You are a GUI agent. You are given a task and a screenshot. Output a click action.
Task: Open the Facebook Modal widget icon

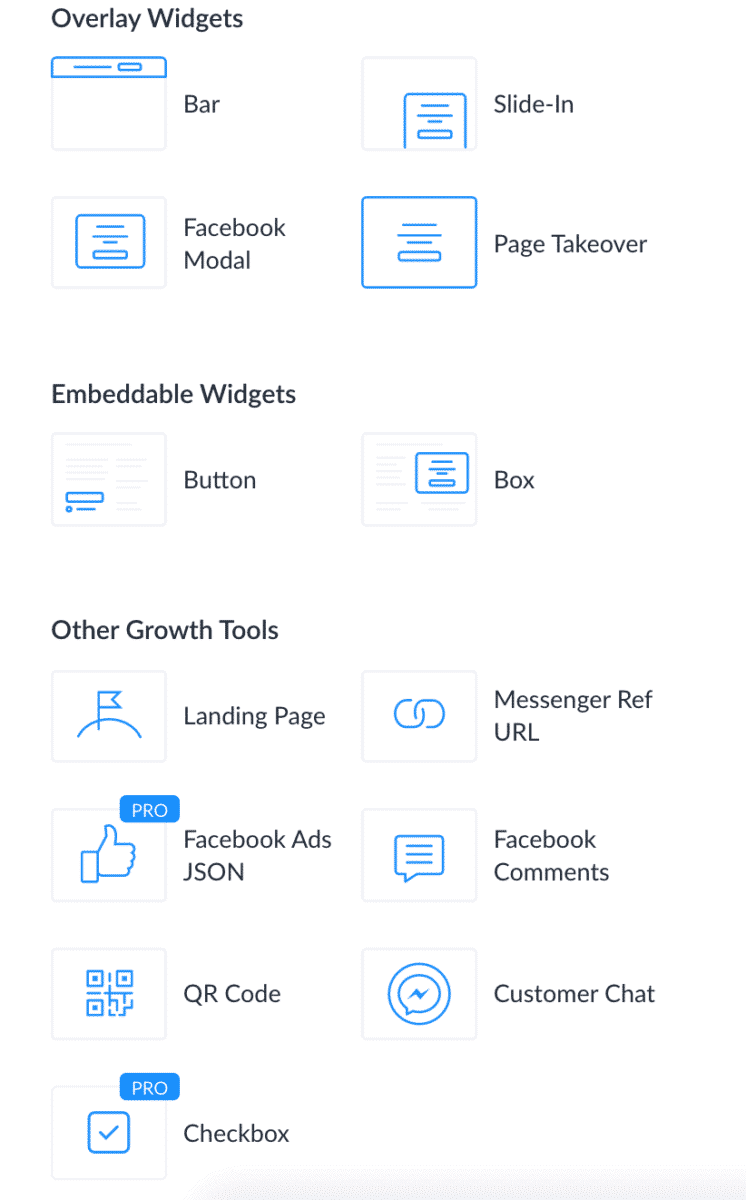click(108, 242)
